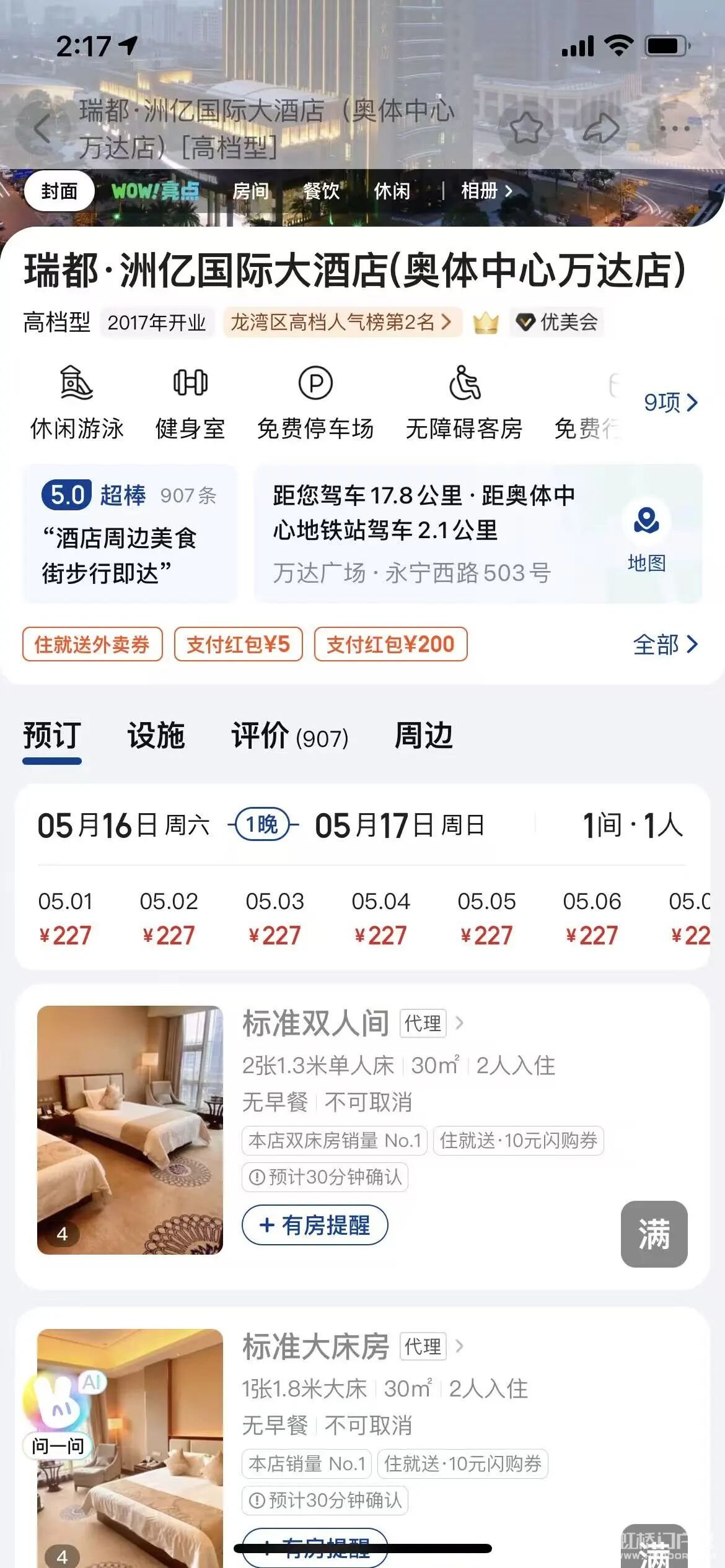This screenshot has width=725, height=1568.
Task: Go back using the top-left arrow
Action: click(x=42, y=129)
